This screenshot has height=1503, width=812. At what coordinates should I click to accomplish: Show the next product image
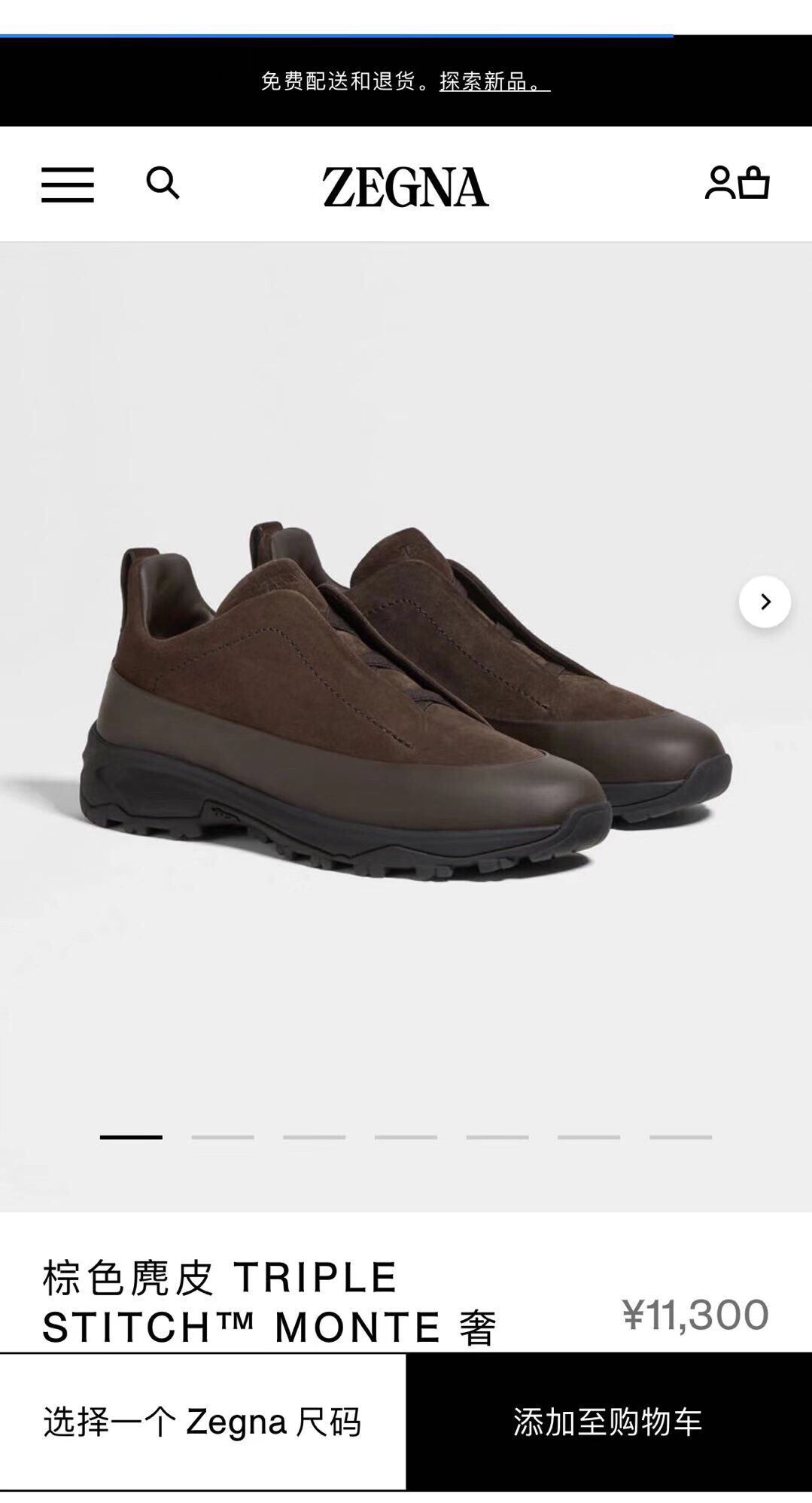click(765, 602)
